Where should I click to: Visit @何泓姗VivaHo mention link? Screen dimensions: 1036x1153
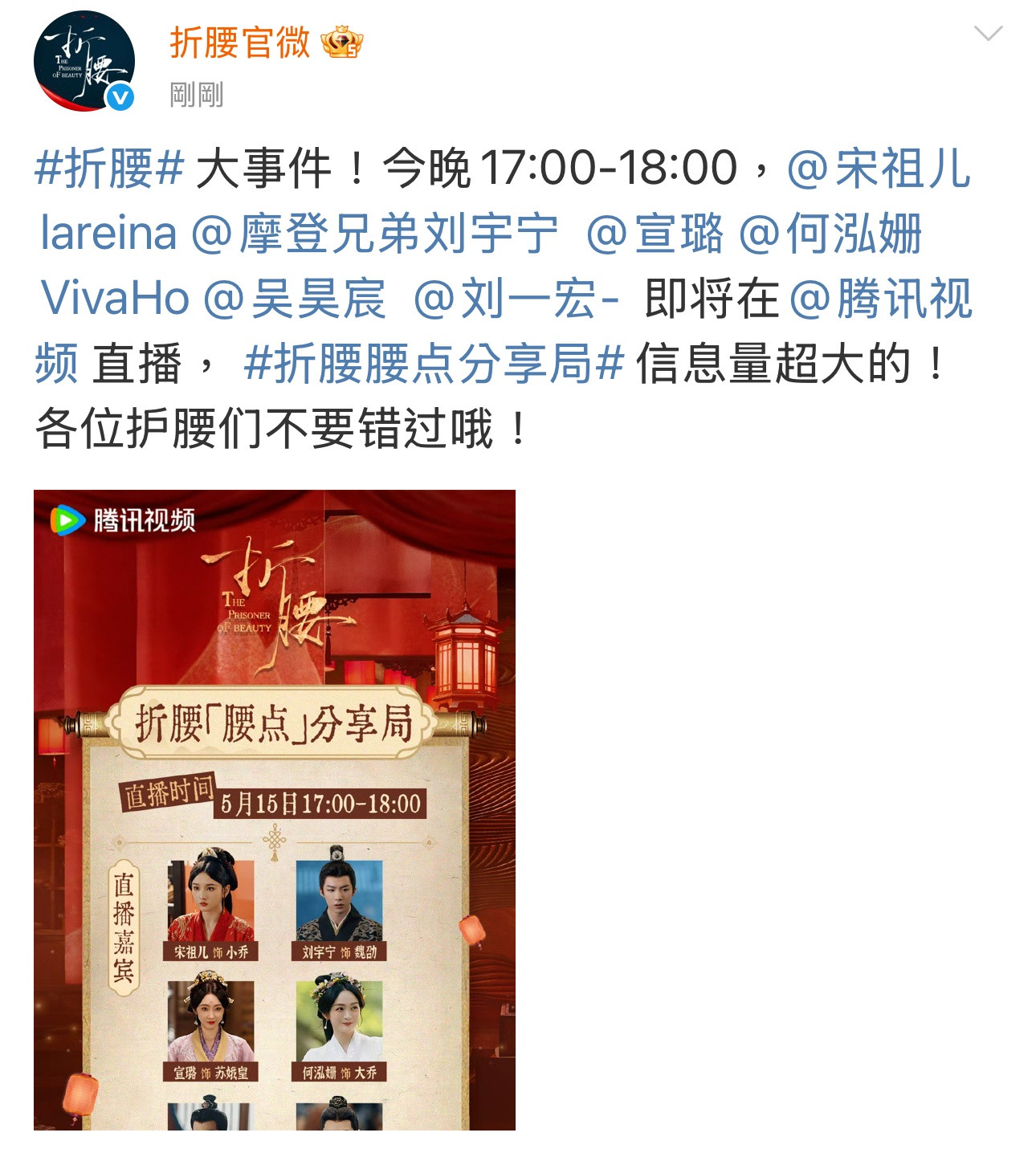(830, 234)
